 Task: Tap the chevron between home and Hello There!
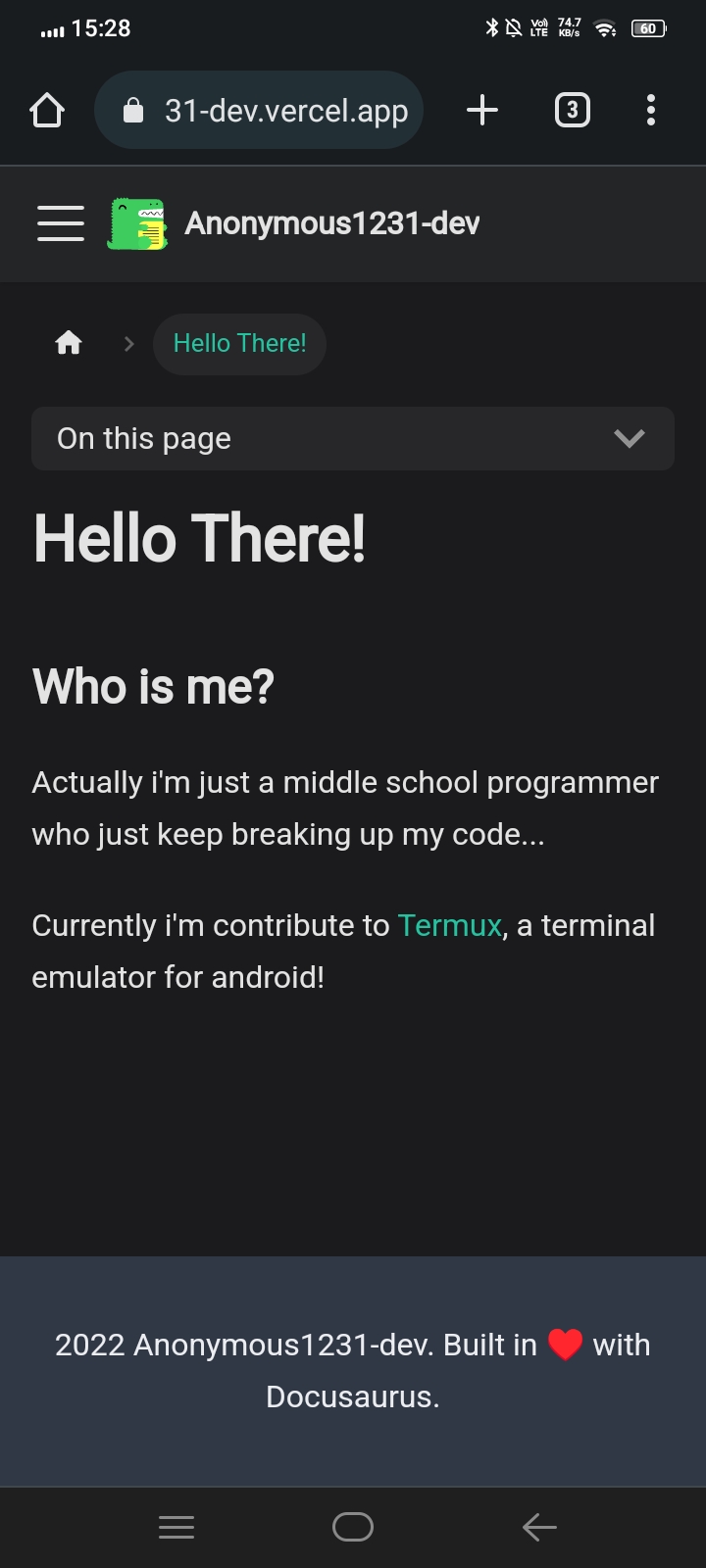(128, 343)
